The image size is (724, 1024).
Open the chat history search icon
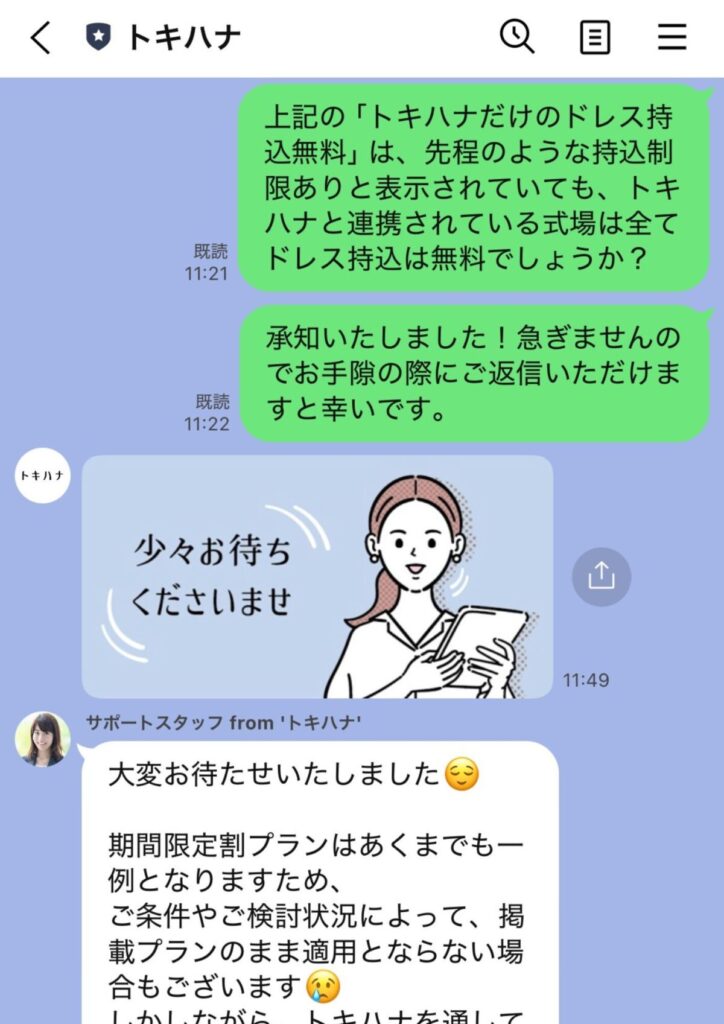click(x=517, y=38)
